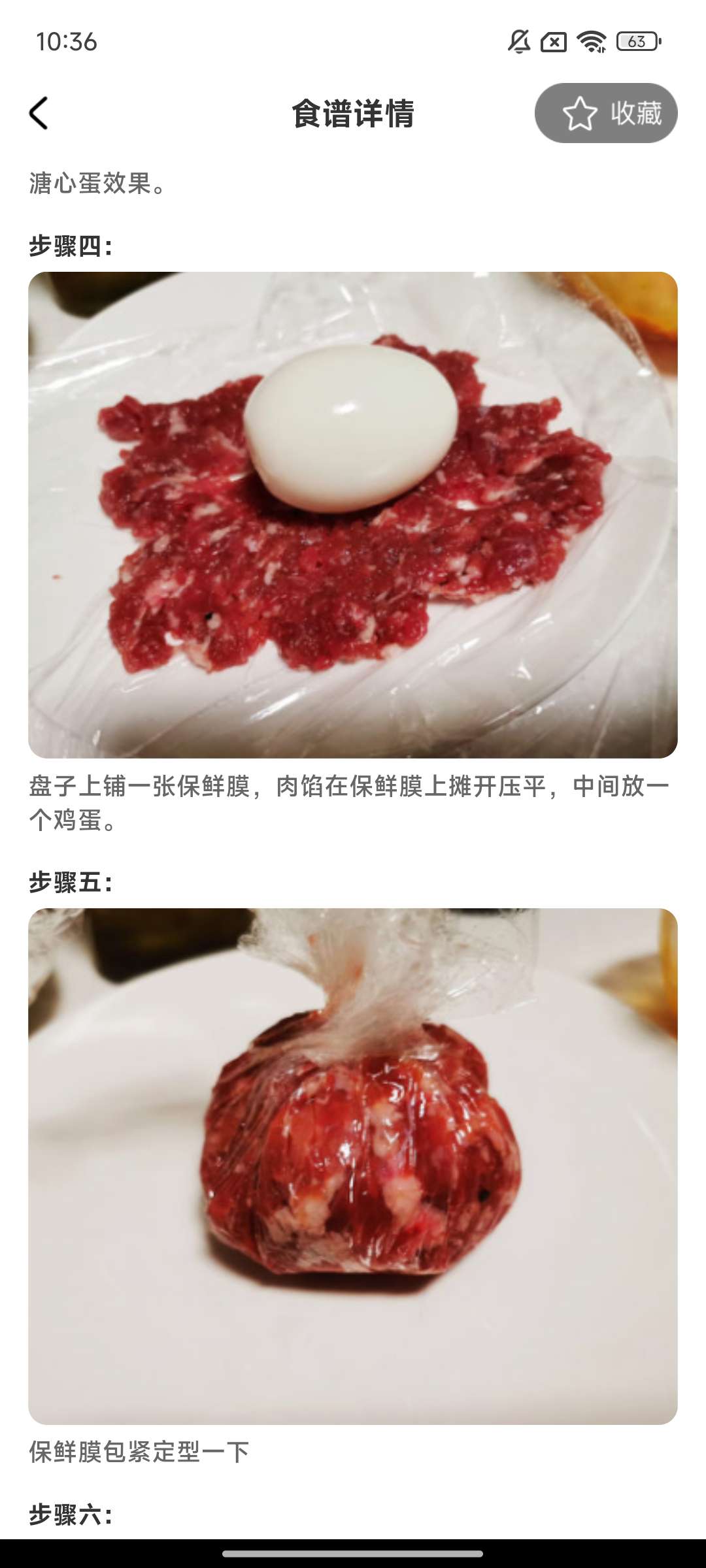Open the step four (步骤四) photo

[x=353, y=515]
